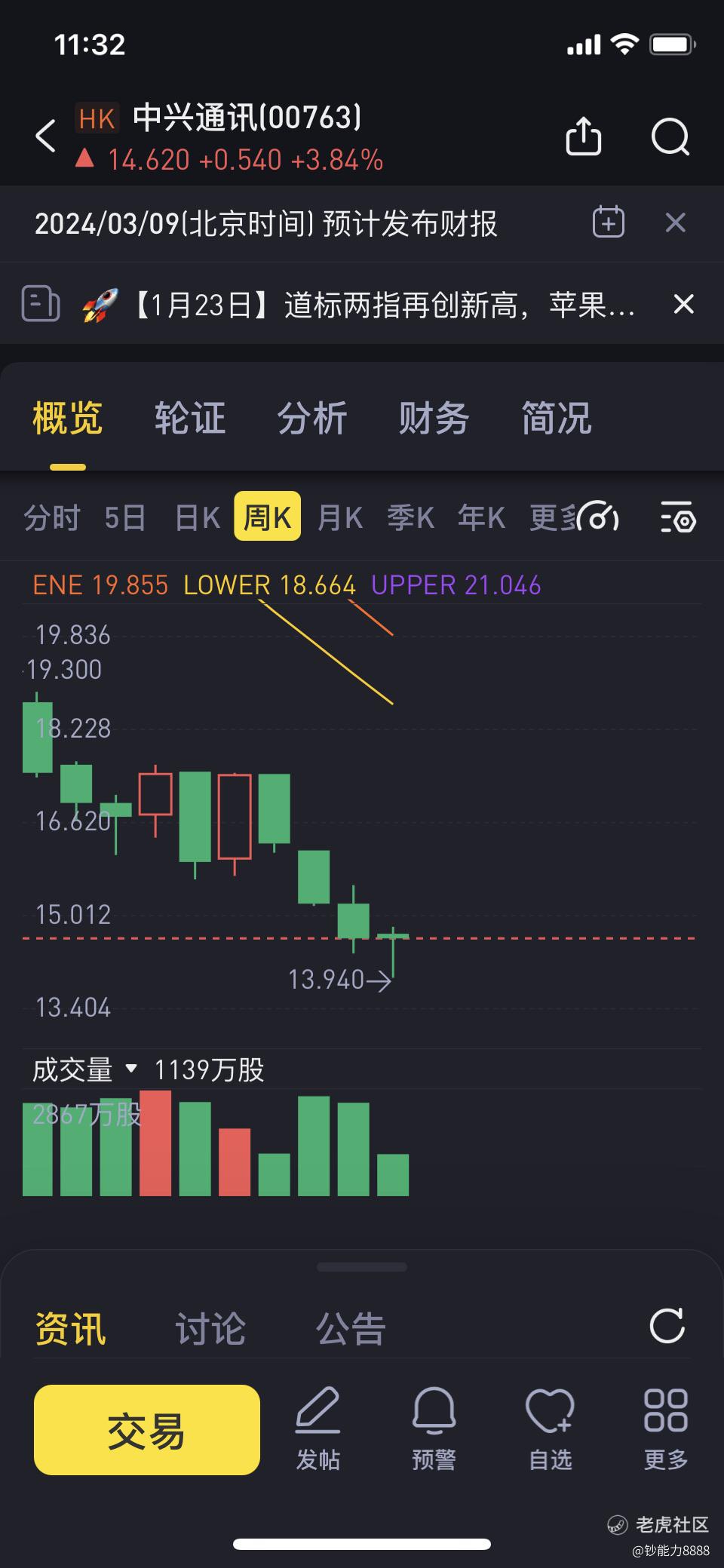The height and width of the screenshot is (1568, 724).
Task: Add stock to 自选 watchlist
Action: tap(551, 1430)
